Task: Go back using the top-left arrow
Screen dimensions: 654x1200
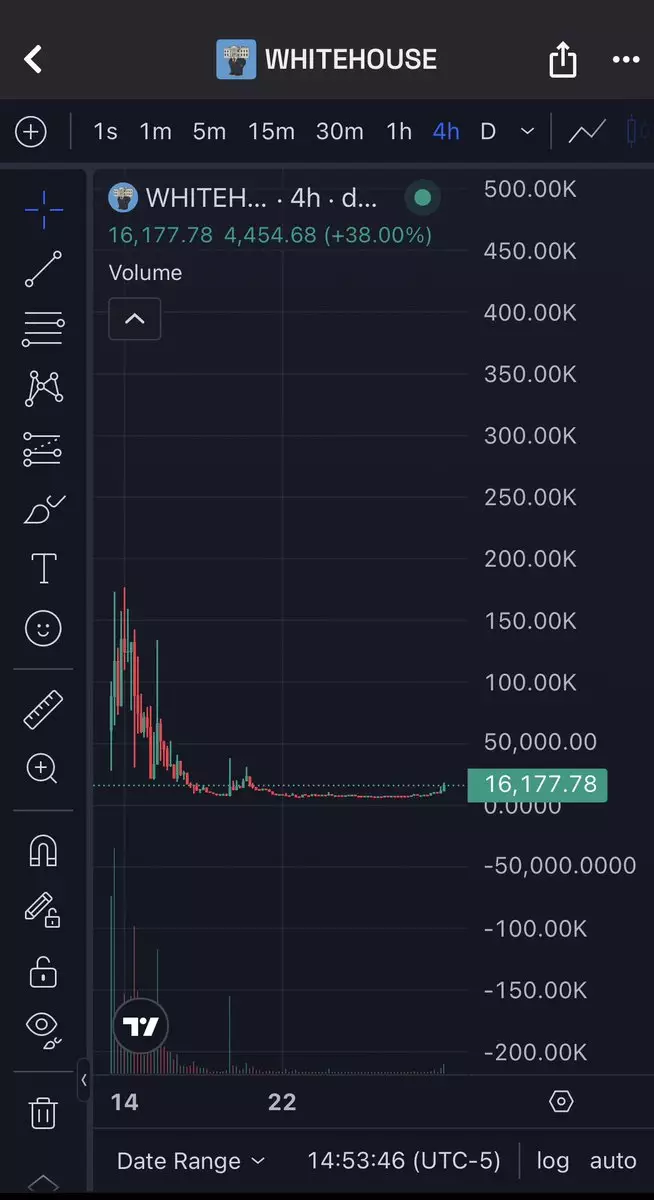Action: pos(33,59)
